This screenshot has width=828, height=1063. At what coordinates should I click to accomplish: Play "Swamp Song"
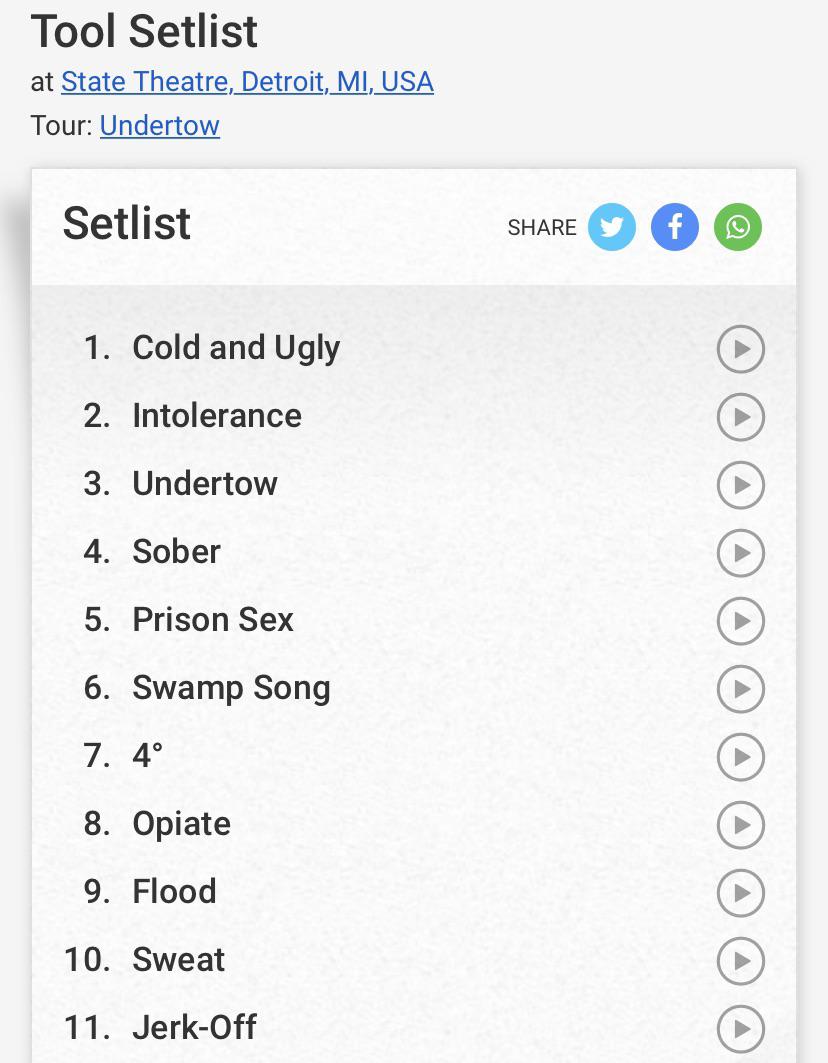(x=740, y=689)
